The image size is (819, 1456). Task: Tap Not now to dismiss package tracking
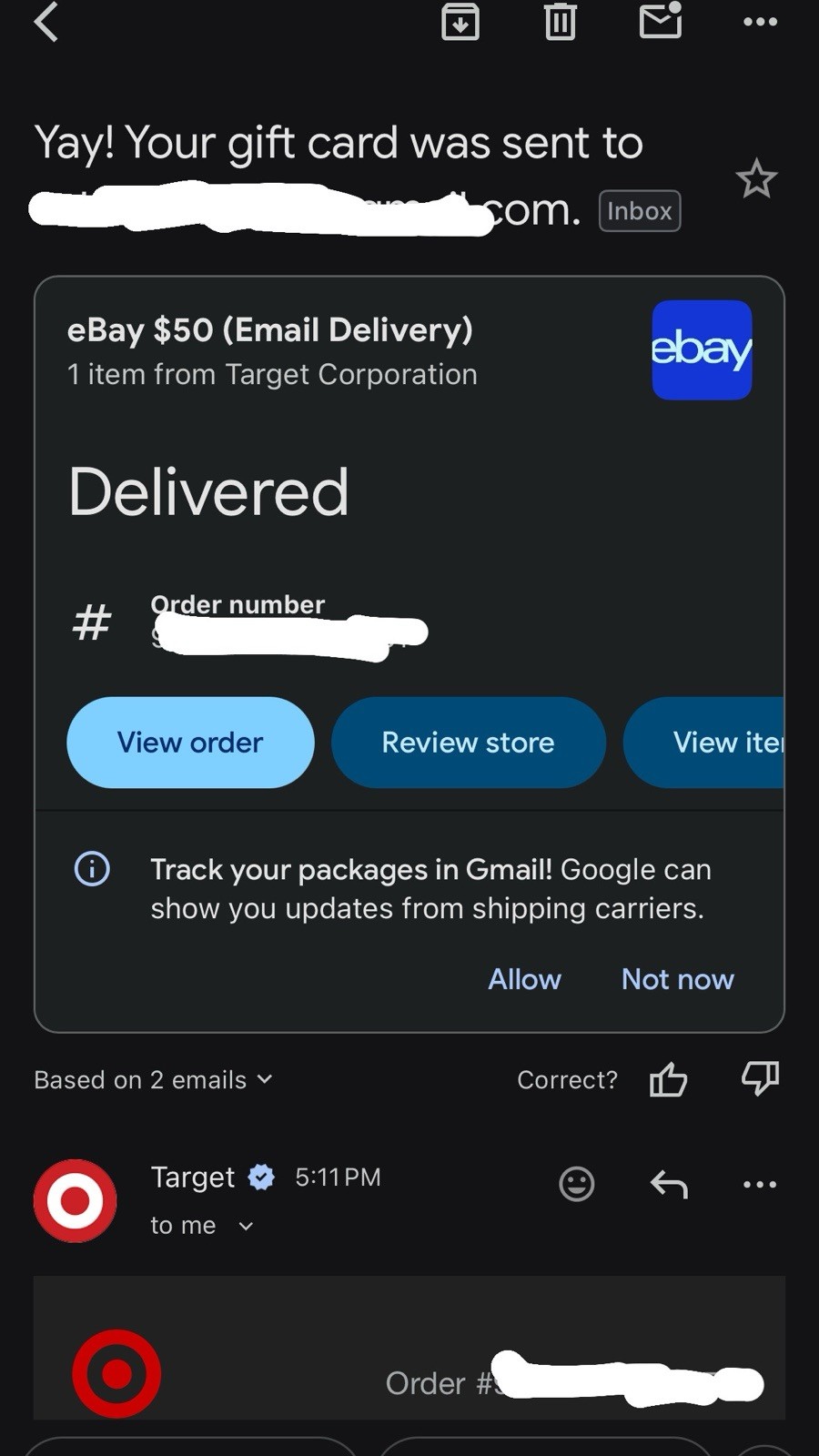coord(677,979)
